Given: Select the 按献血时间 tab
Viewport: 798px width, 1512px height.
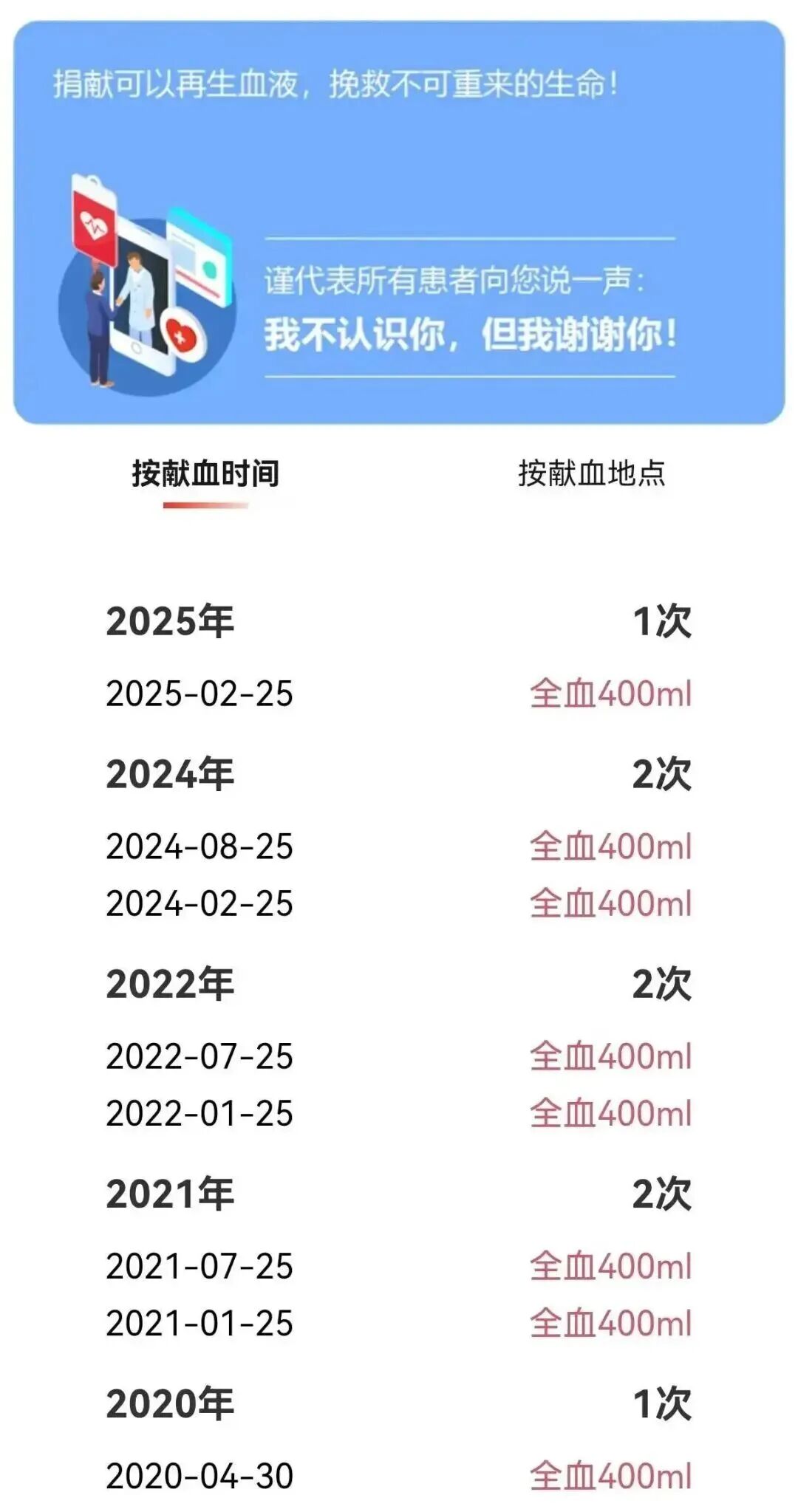Looking at the screenshot, I should 205,473.
